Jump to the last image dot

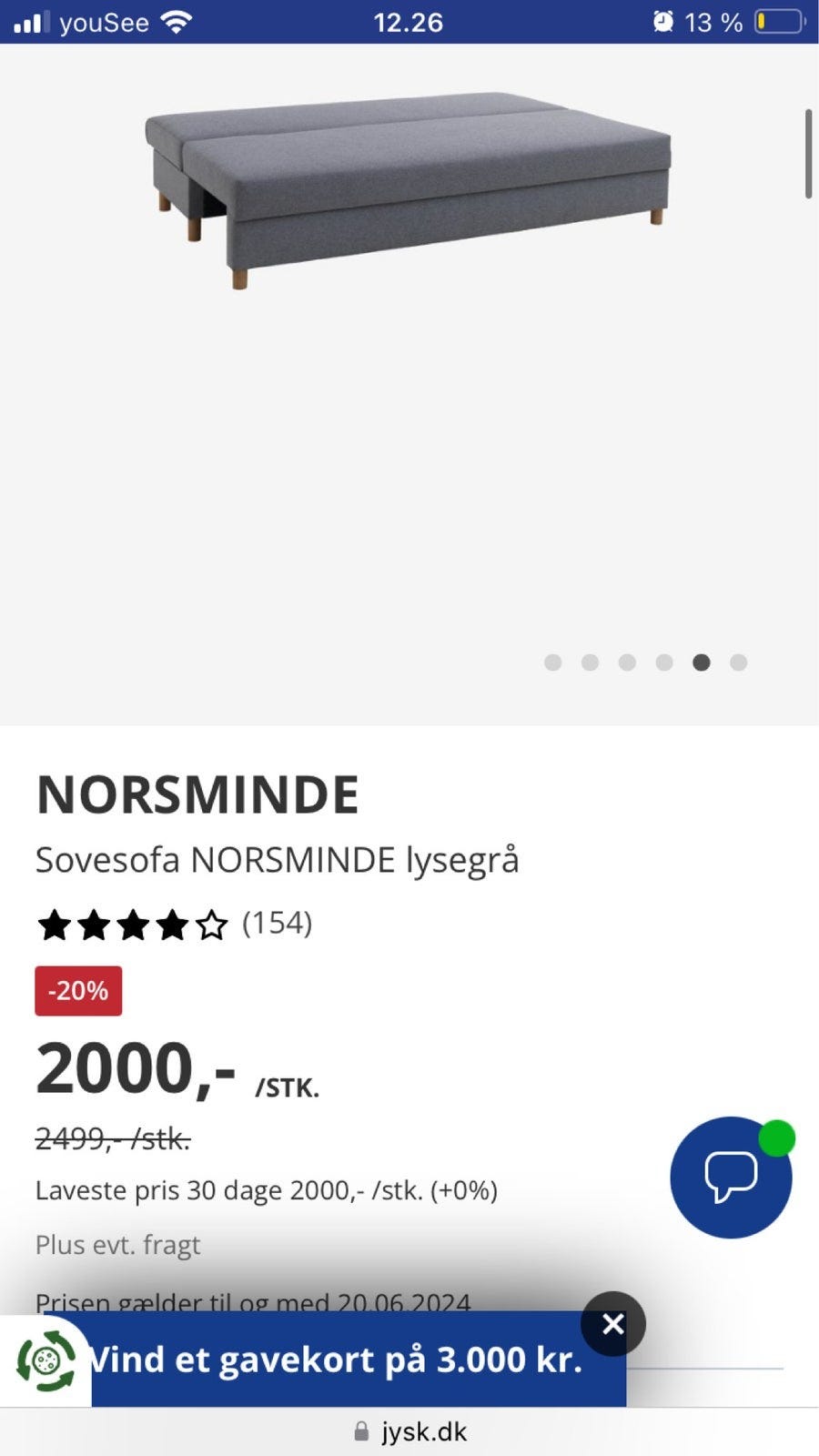coord(738,662)
